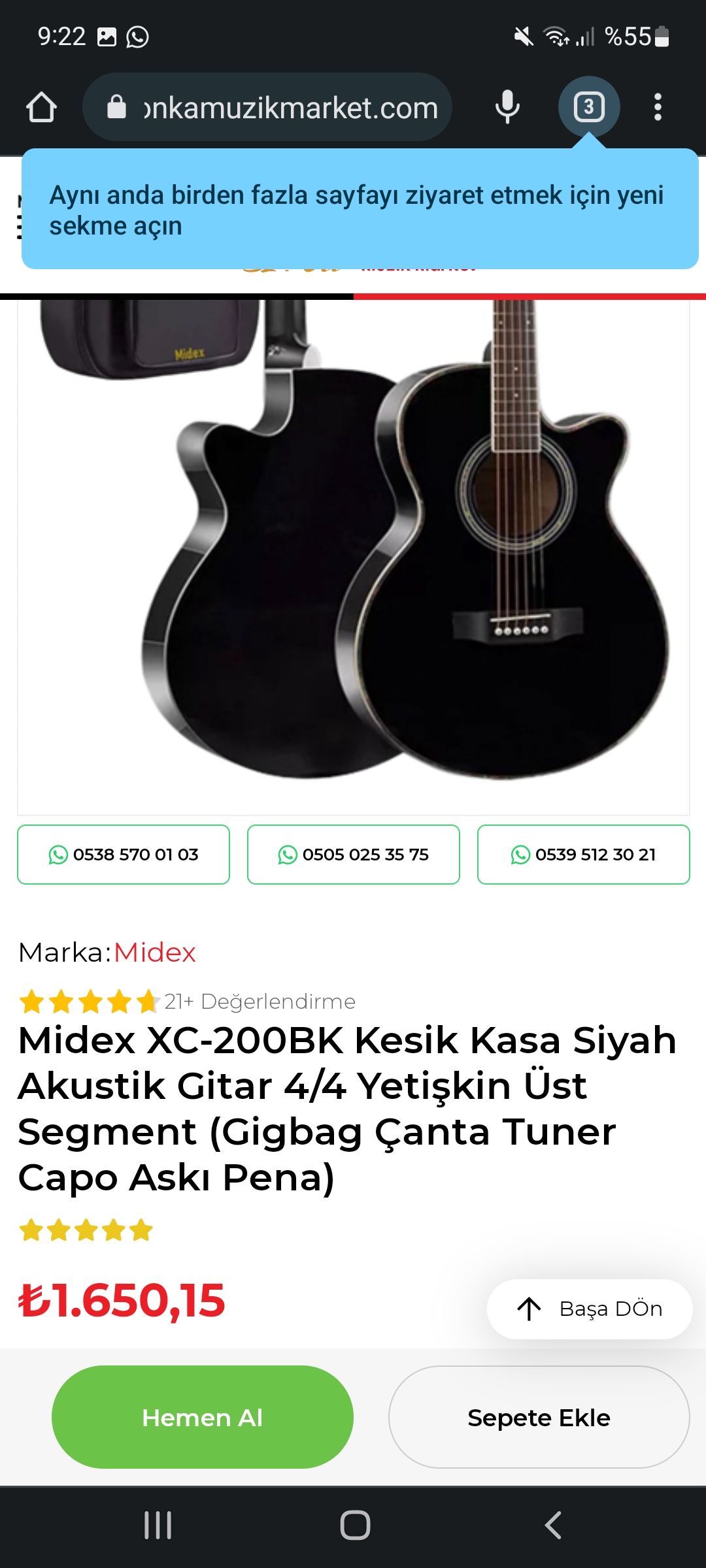Tap Başa Dön to return to top

[590, 1309]
